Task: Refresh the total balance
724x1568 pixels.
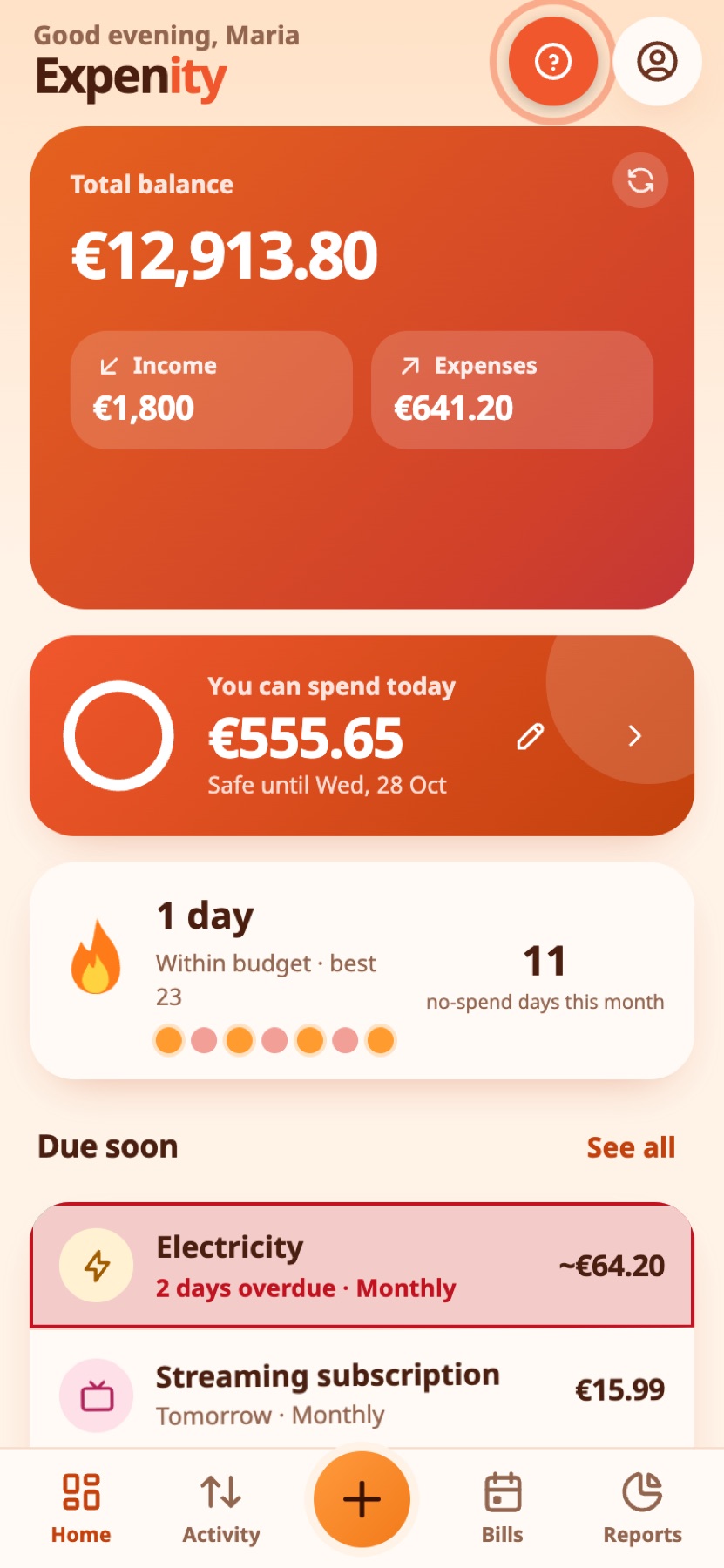Action: click(x=640, y=180)
